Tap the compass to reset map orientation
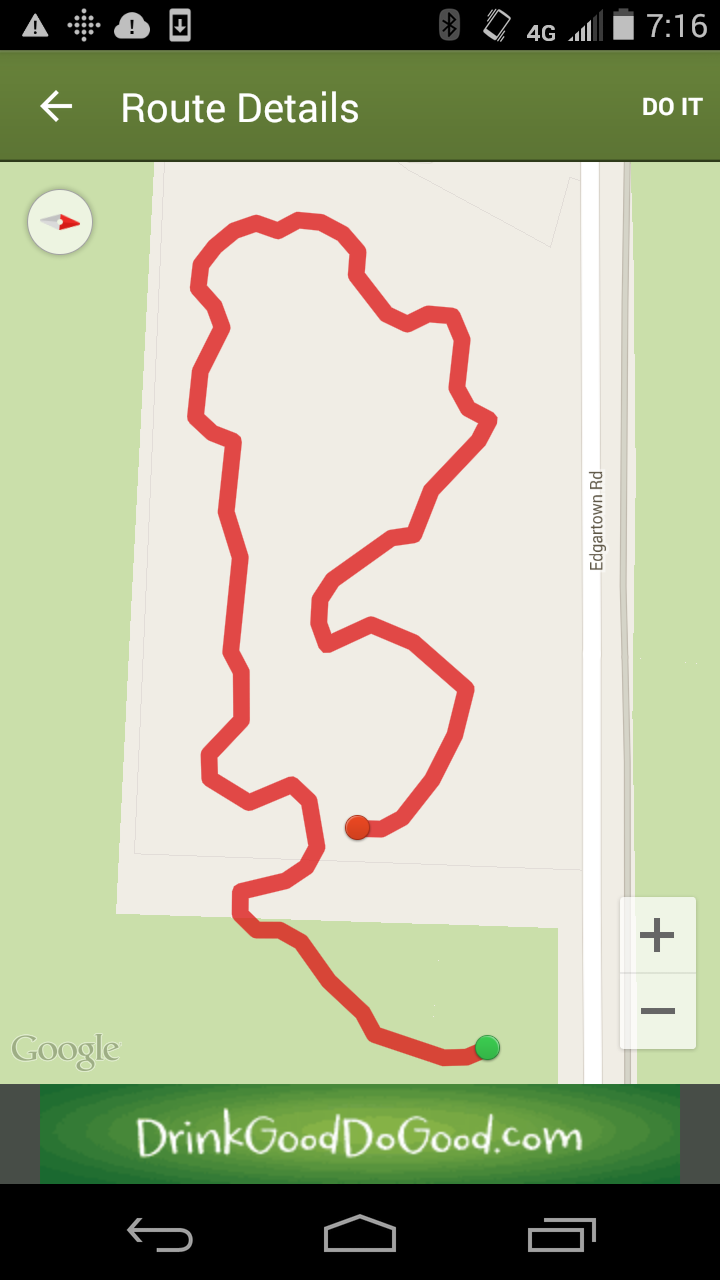 [60, 222]
